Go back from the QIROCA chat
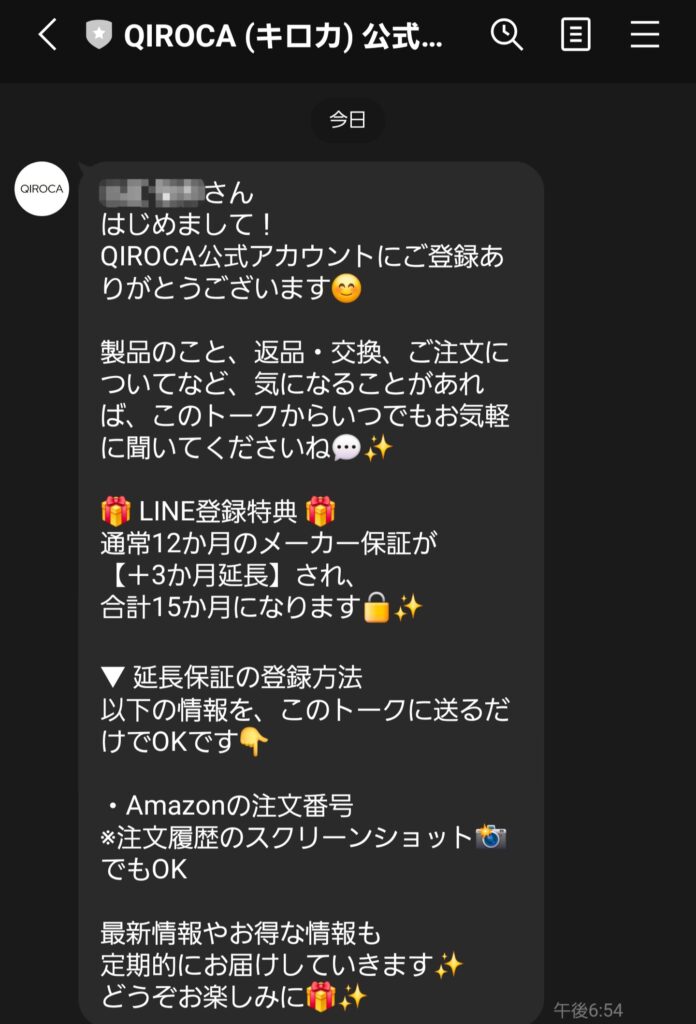The height and width of the screenshot is (1024, 696). point(47,36)
